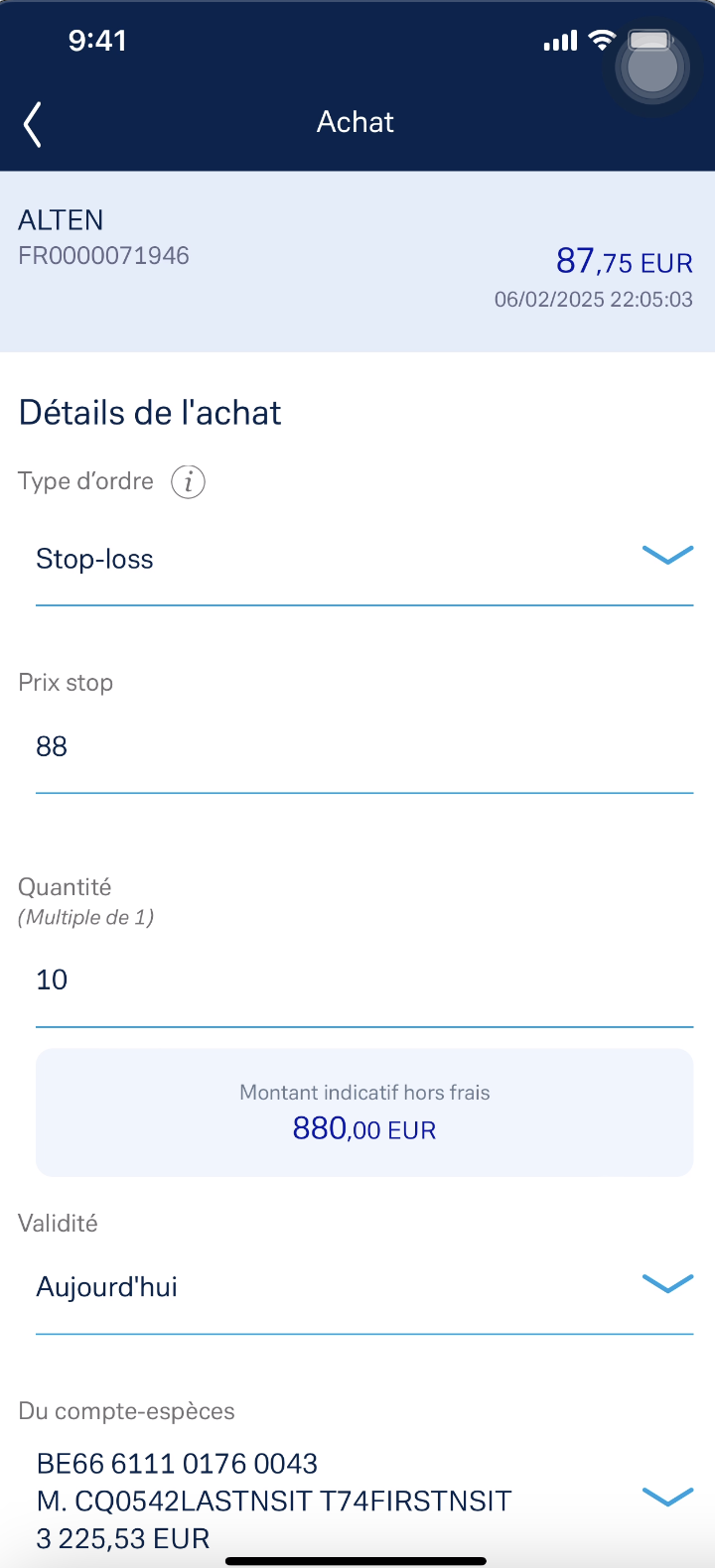Open the Type d'ordre info icon

coord(188,482)
